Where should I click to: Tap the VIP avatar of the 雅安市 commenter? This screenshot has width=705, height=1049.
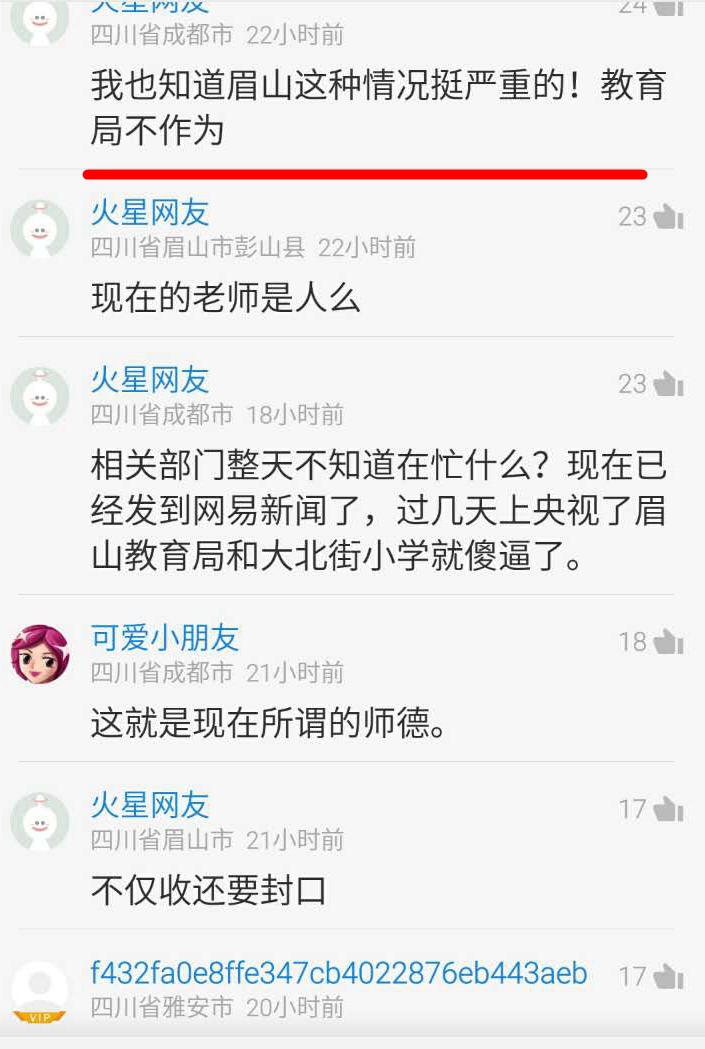[40, 990]
